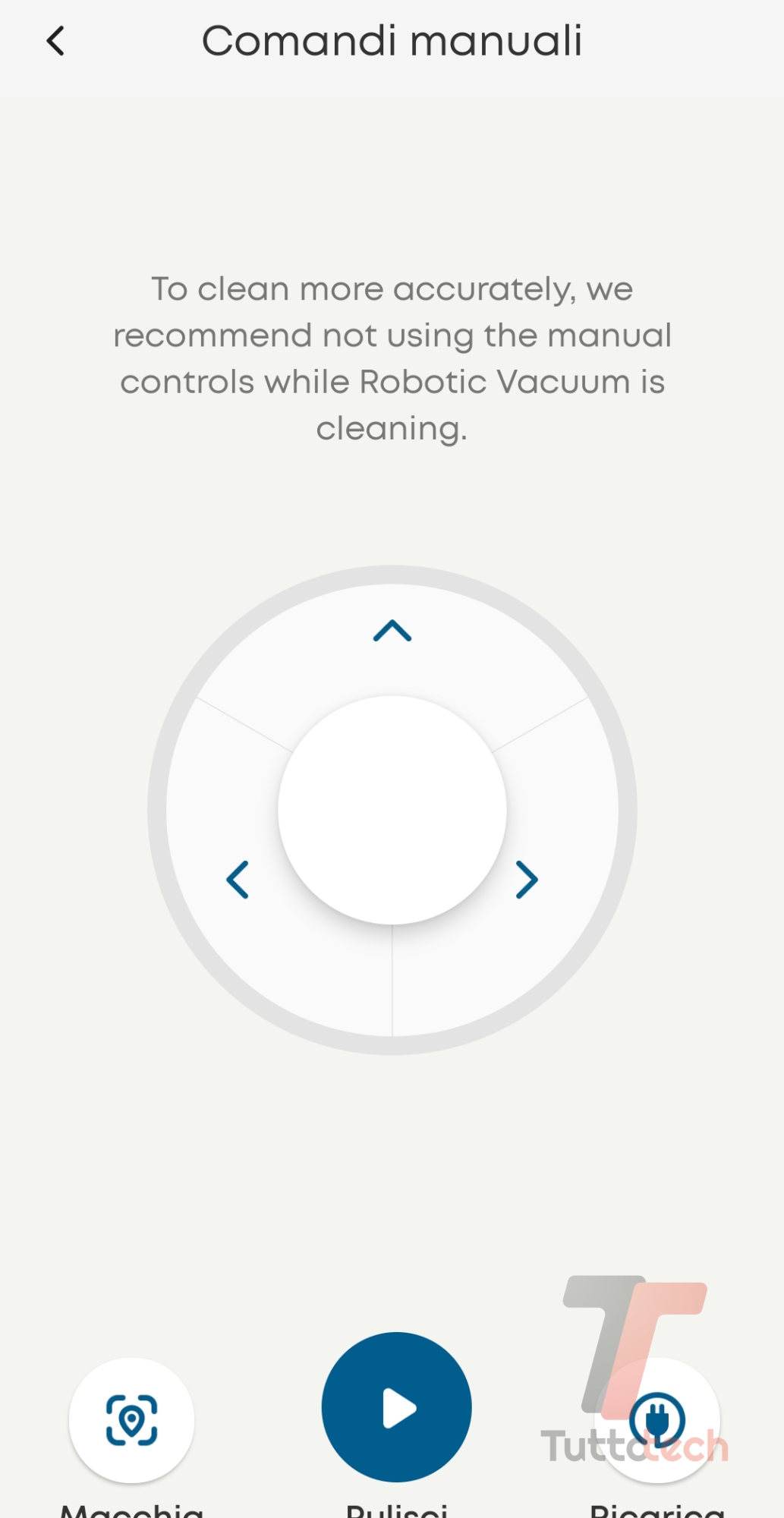Screen dimensions: 784x1518
Task: Send the vacuum to recharge with Ricarica
Action: tap(658, 1419)
